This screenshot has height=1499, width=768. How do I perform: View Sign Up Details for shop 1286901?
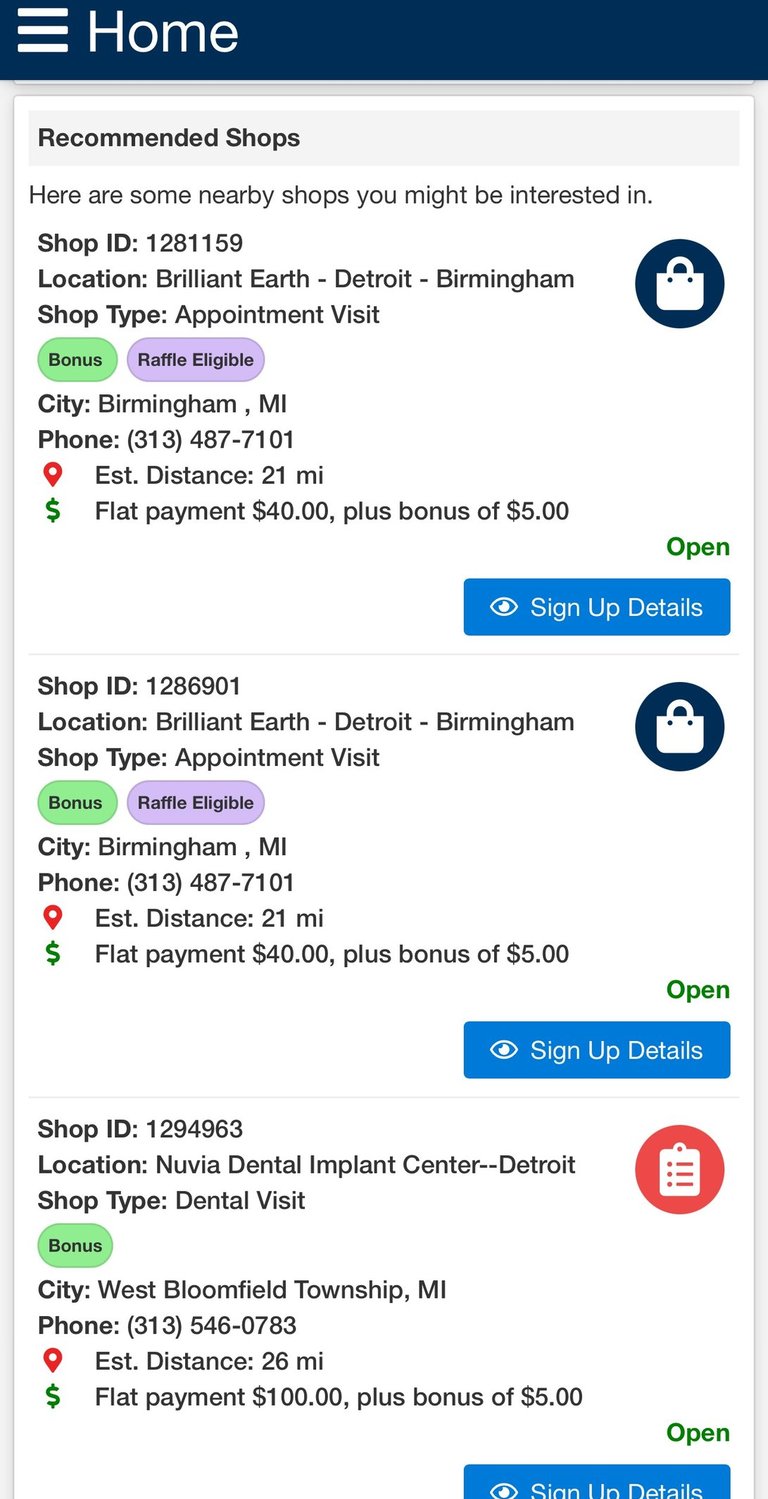pos(597,1050)
